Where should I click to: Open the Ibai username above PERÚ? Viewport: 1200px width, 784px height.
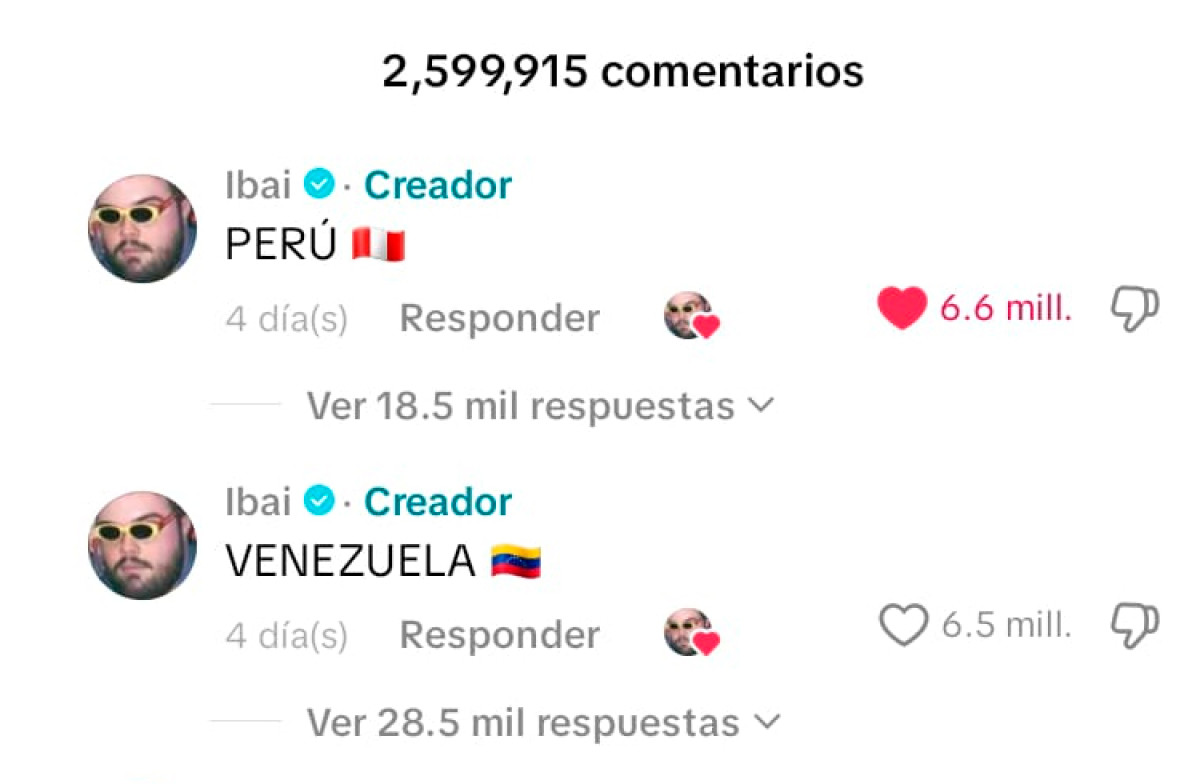click(258, 185)
